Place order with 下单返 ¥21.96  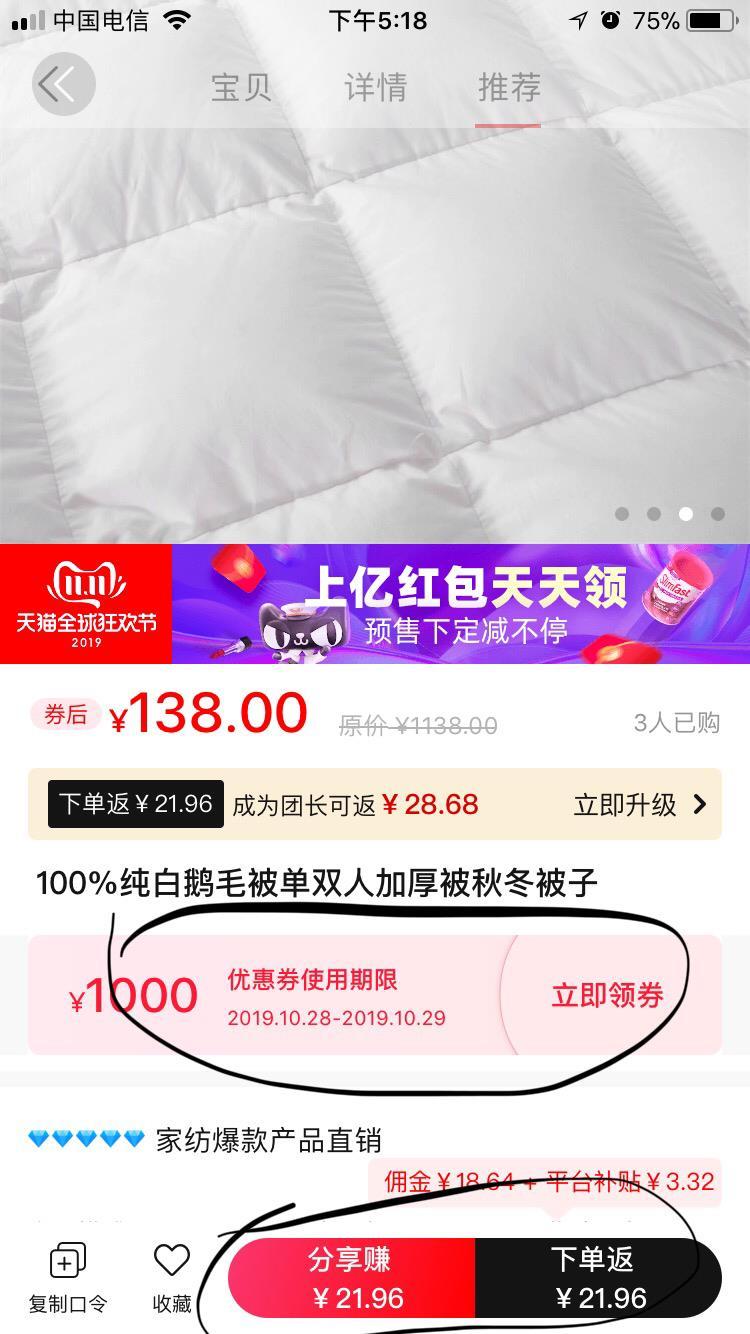[x=598, y=1278]
